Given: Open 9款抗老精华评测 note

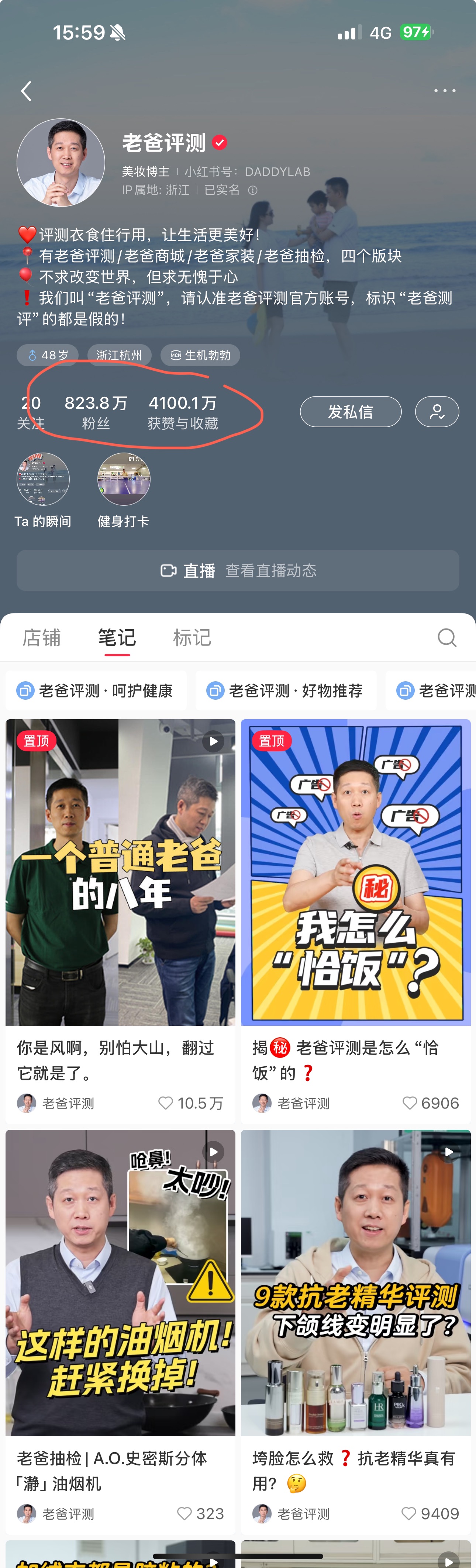Looking at the screenshot, I should (355, 1283).
